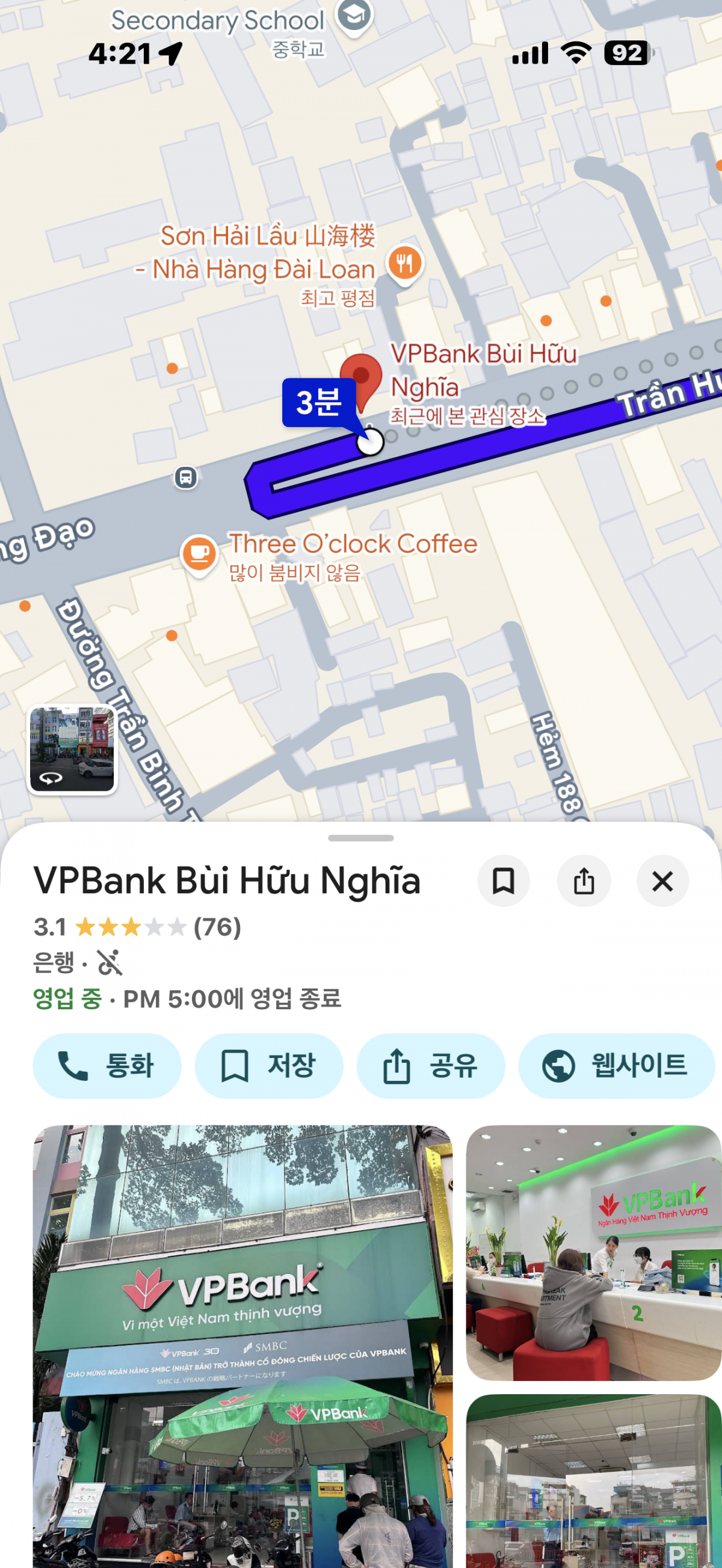This screenshot has width=722, height=1568.
Task: Share this place via the header share icon
Action: click(584, 880)
